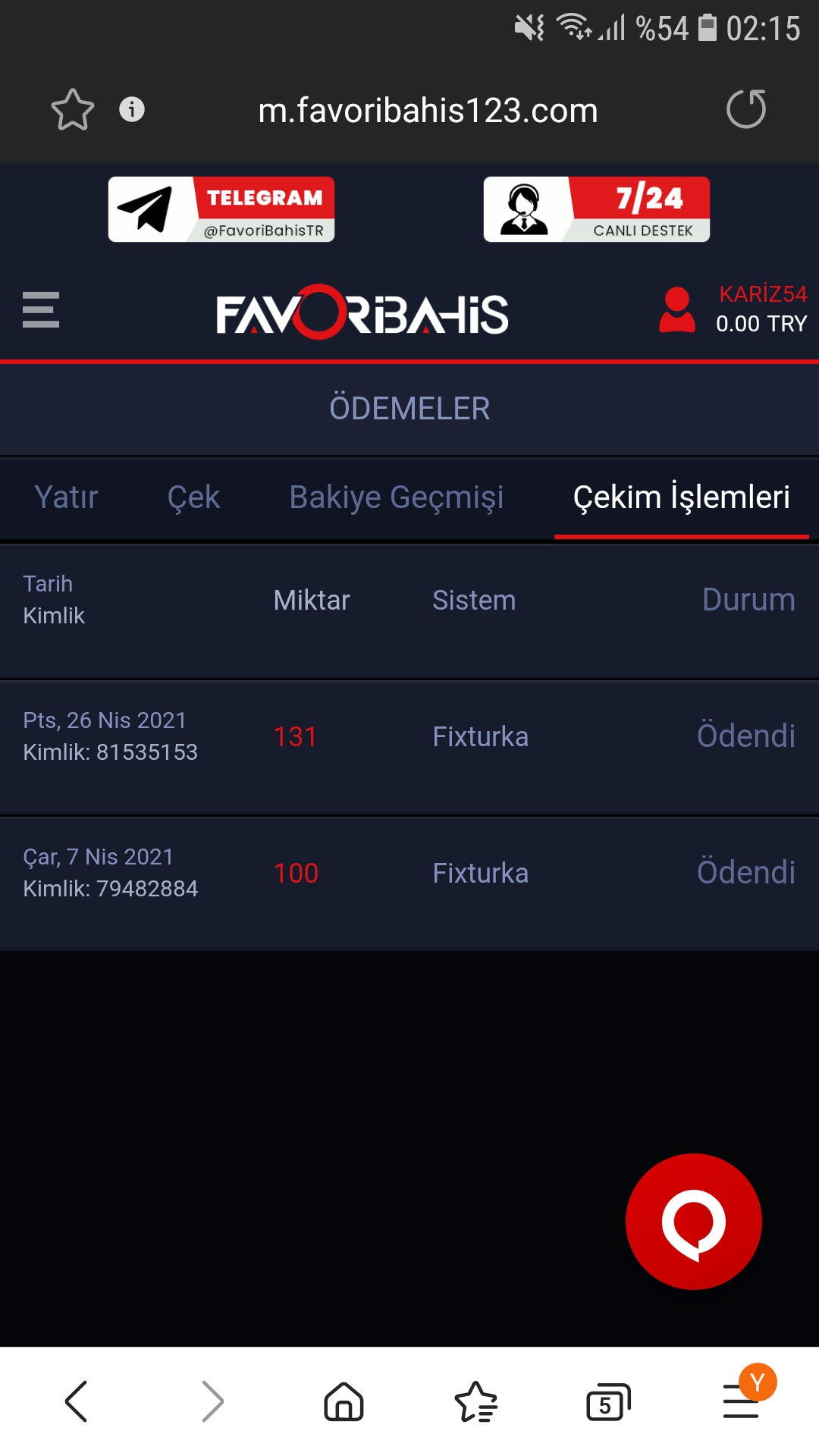Viewport: 819px width, 1456px height.
Task: Bookmark this page with the star icon
Action: (x=73, y=110)
